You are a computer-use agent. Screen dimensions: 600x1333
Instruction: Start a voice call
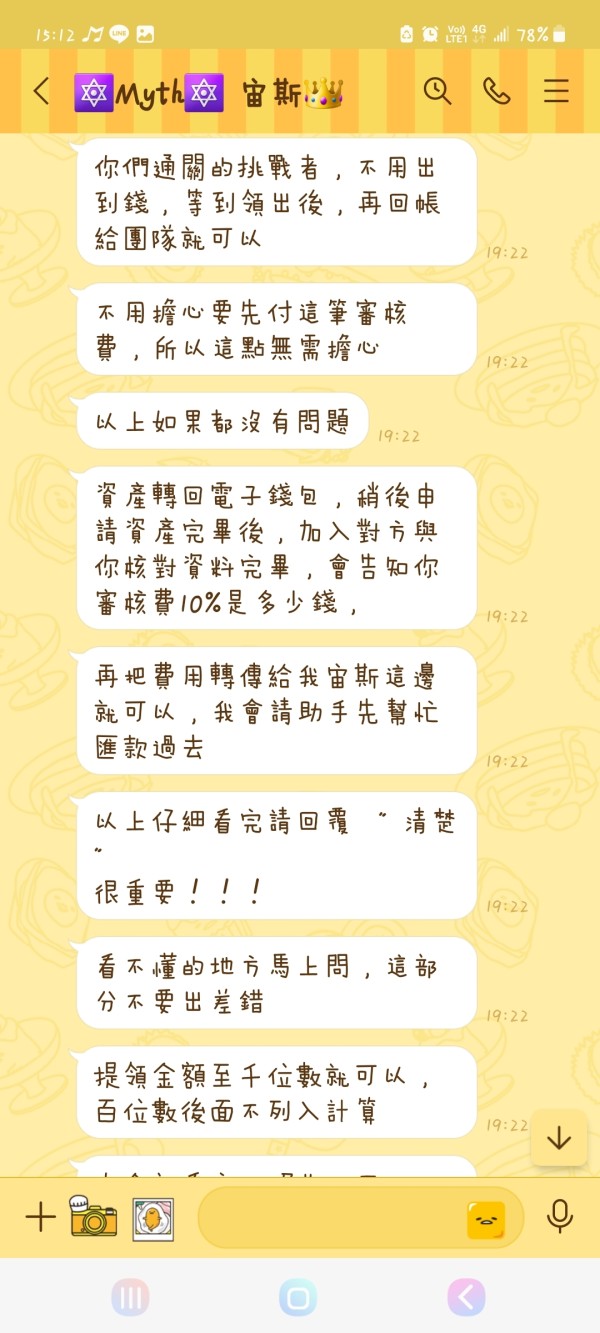pyautogui.click(x=497, y=91)
